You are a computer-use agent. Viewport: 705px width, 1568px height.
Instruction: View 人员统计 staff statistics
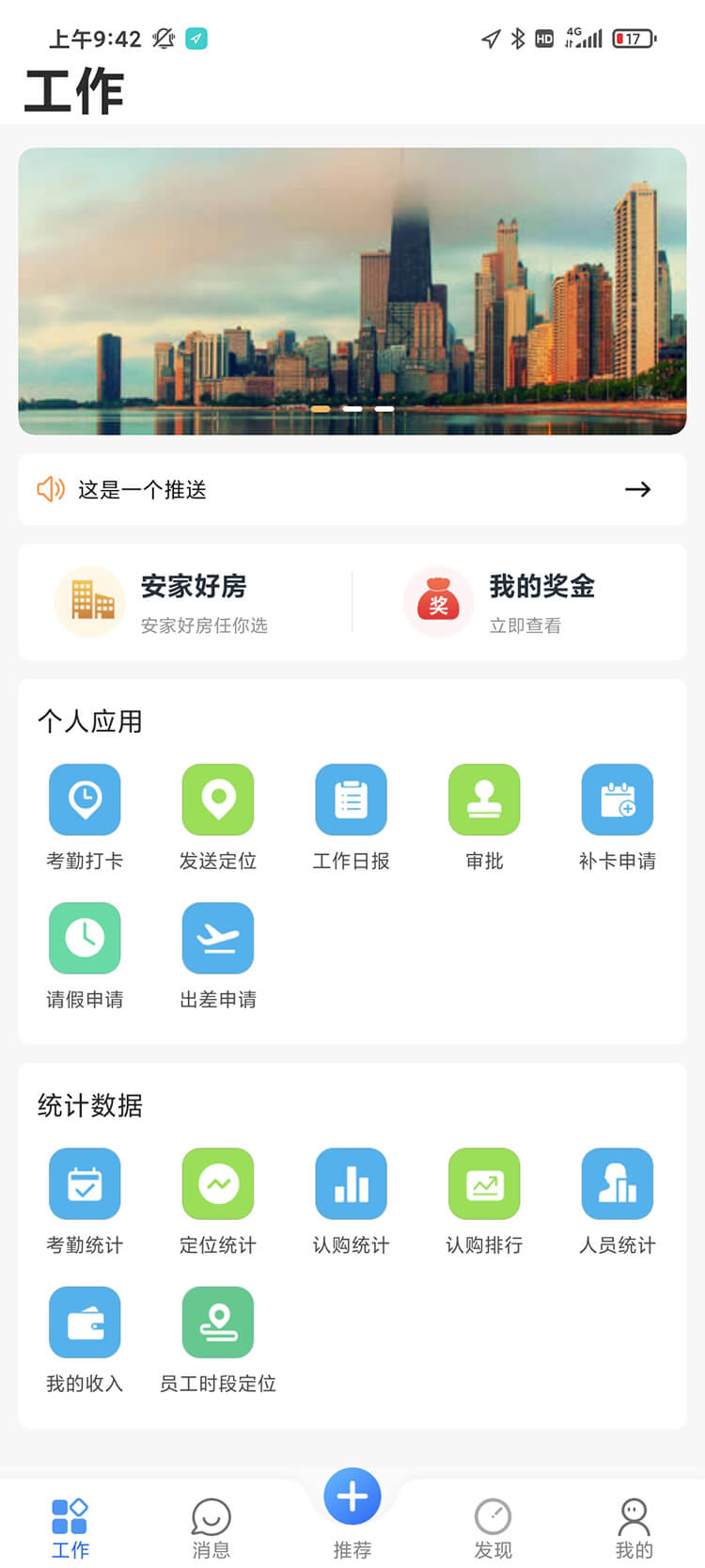[x=617, y=1183]
